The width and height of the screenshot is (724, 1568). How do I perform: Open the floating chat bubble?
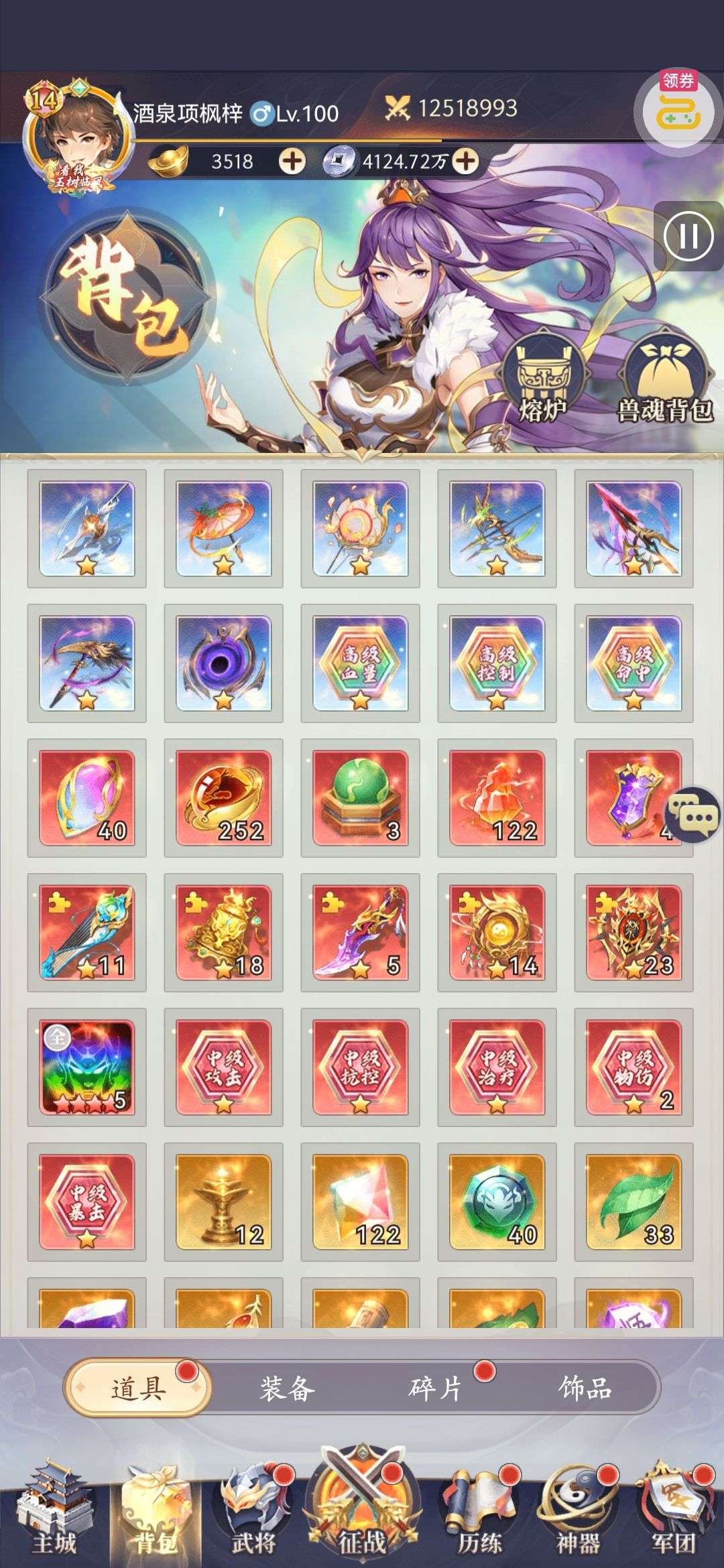692,815
